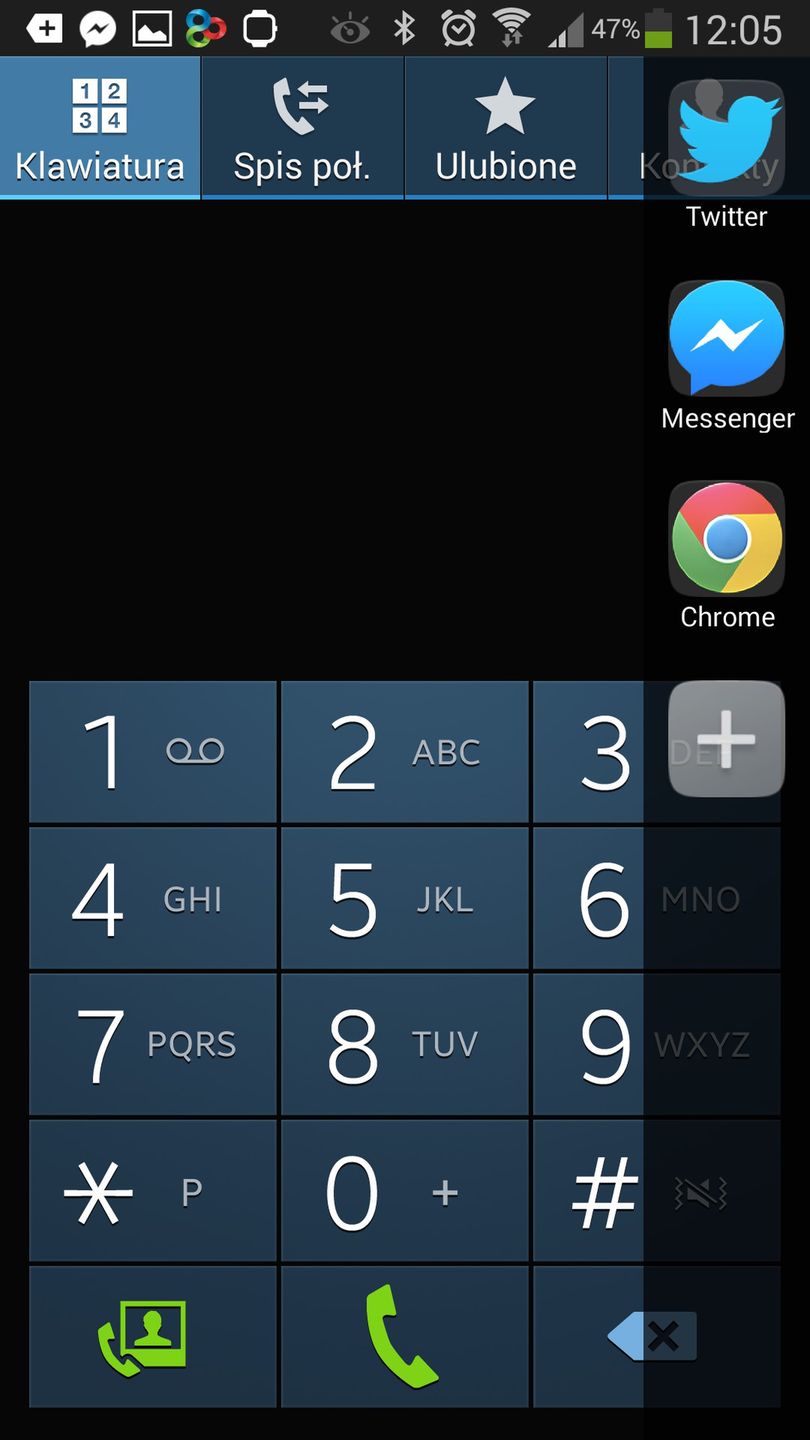Enter the hash key

(x=598, y=1190)
